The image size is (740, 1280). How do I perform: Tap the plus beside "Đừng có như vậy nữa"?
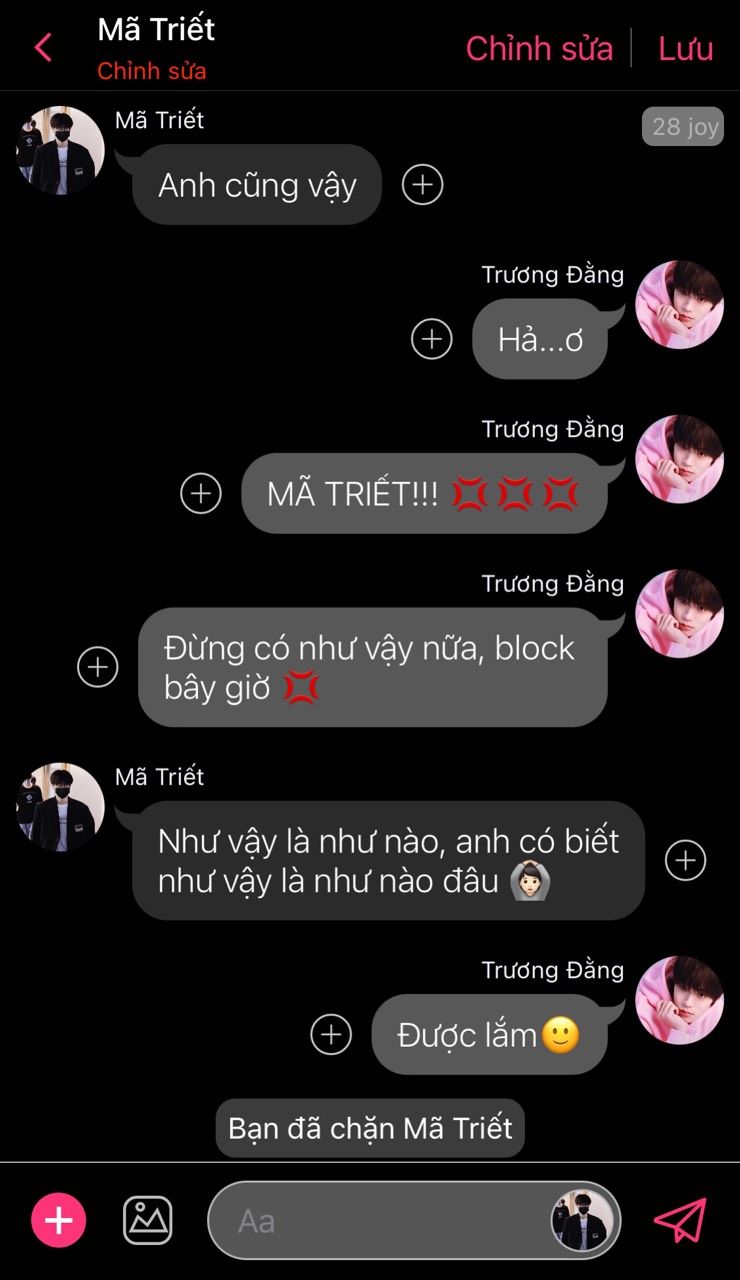coord(98,667)
